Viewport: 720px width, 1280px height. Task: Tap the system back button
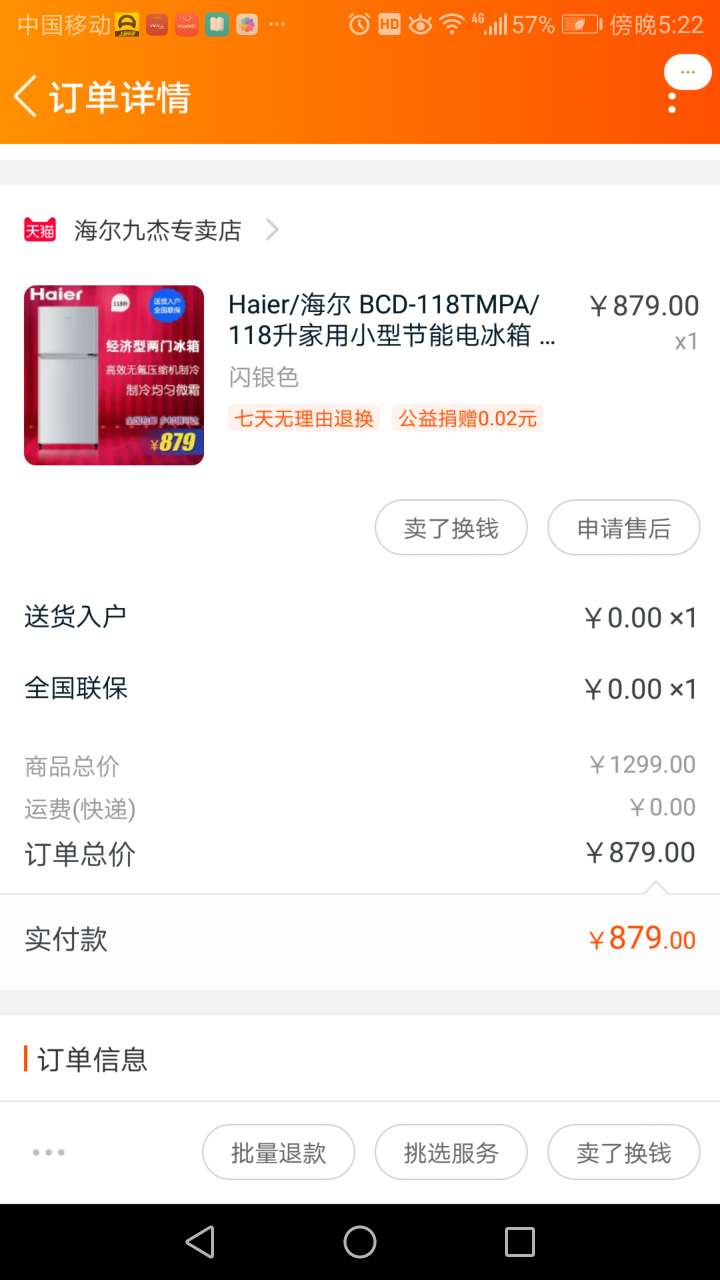click(200, 1242)
